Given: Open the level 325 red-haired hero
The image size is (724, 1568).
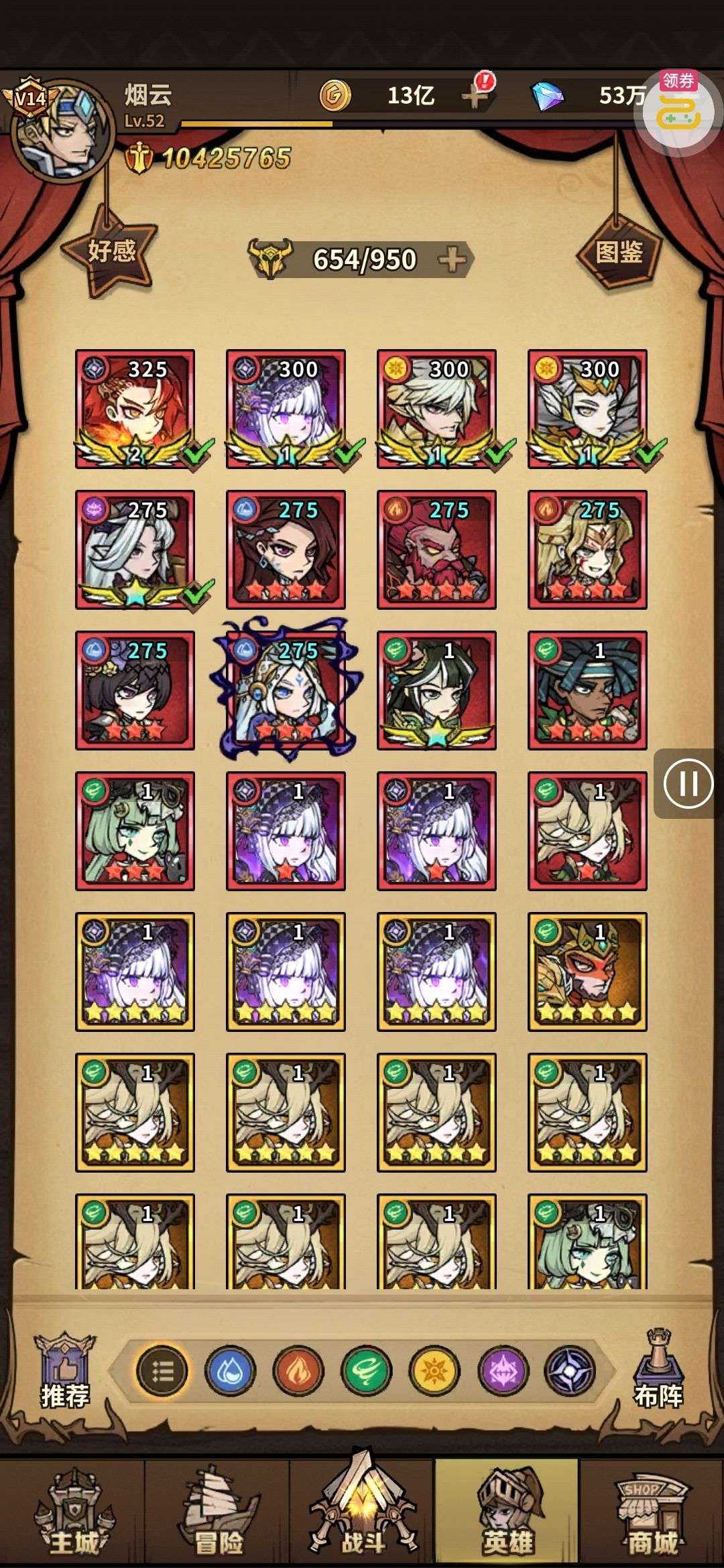Looking at the screenshot, I should 135,408.
